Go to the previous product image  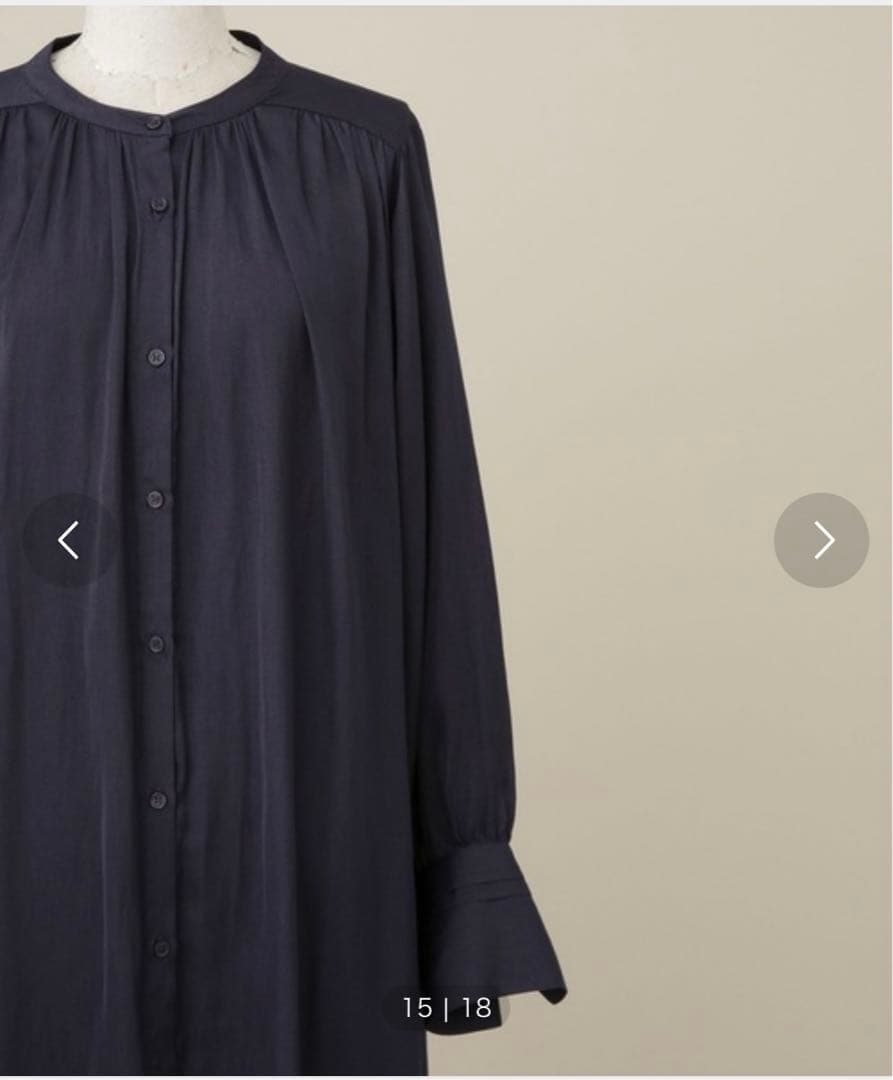pyautogui.click(x=69, y=540)
